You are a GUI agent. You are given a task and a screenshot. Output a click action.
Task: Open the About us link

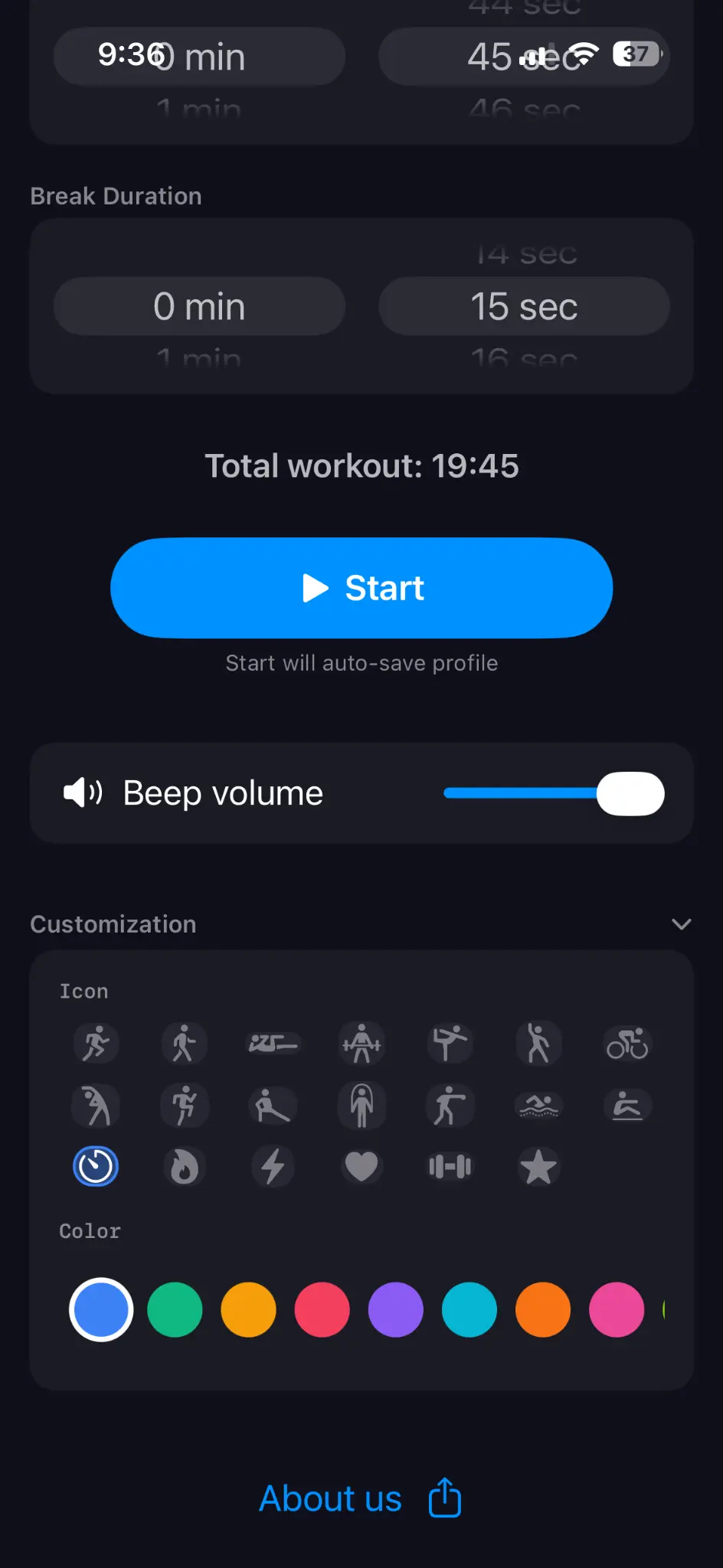(x=330, y=1498)
